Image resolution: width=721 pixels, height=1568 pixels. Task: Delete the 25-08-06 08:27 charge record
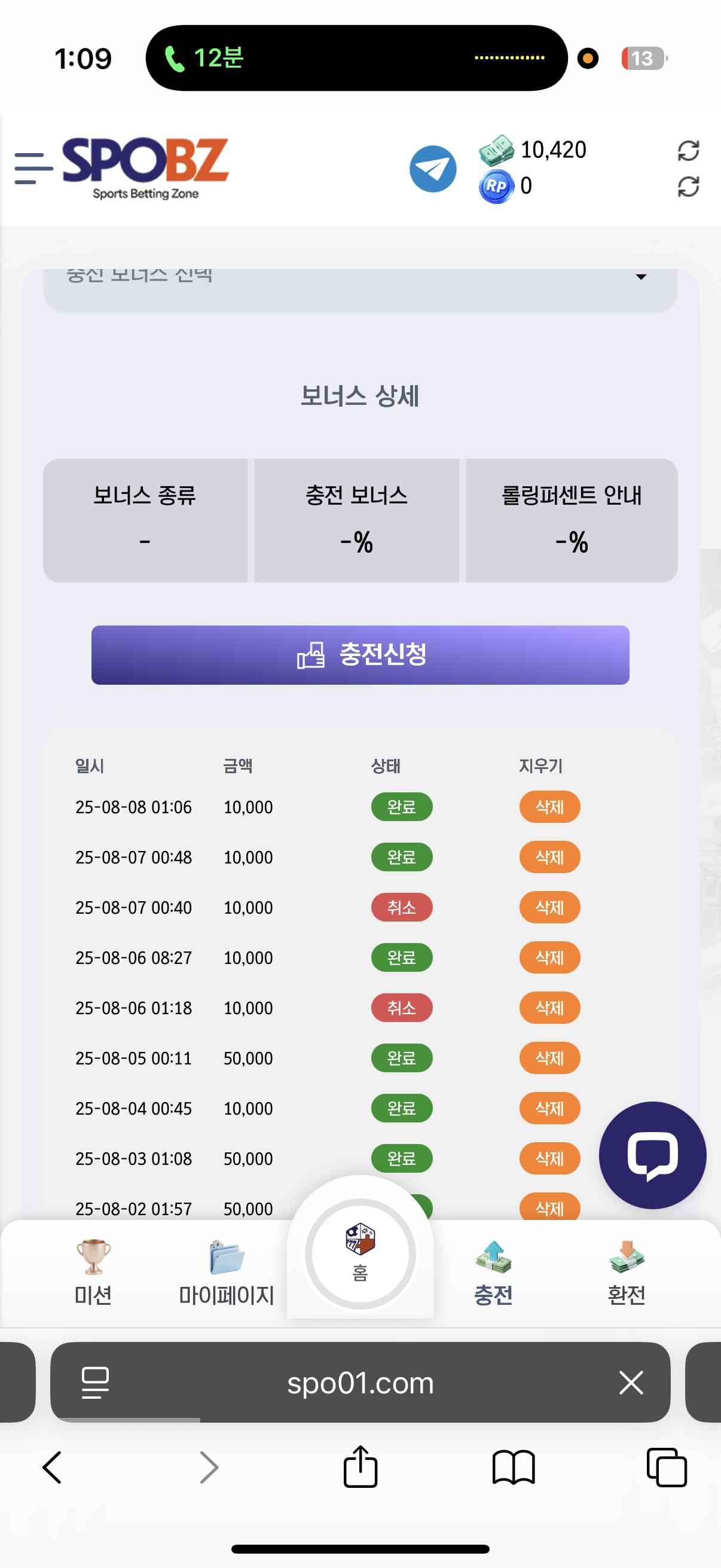549,957
